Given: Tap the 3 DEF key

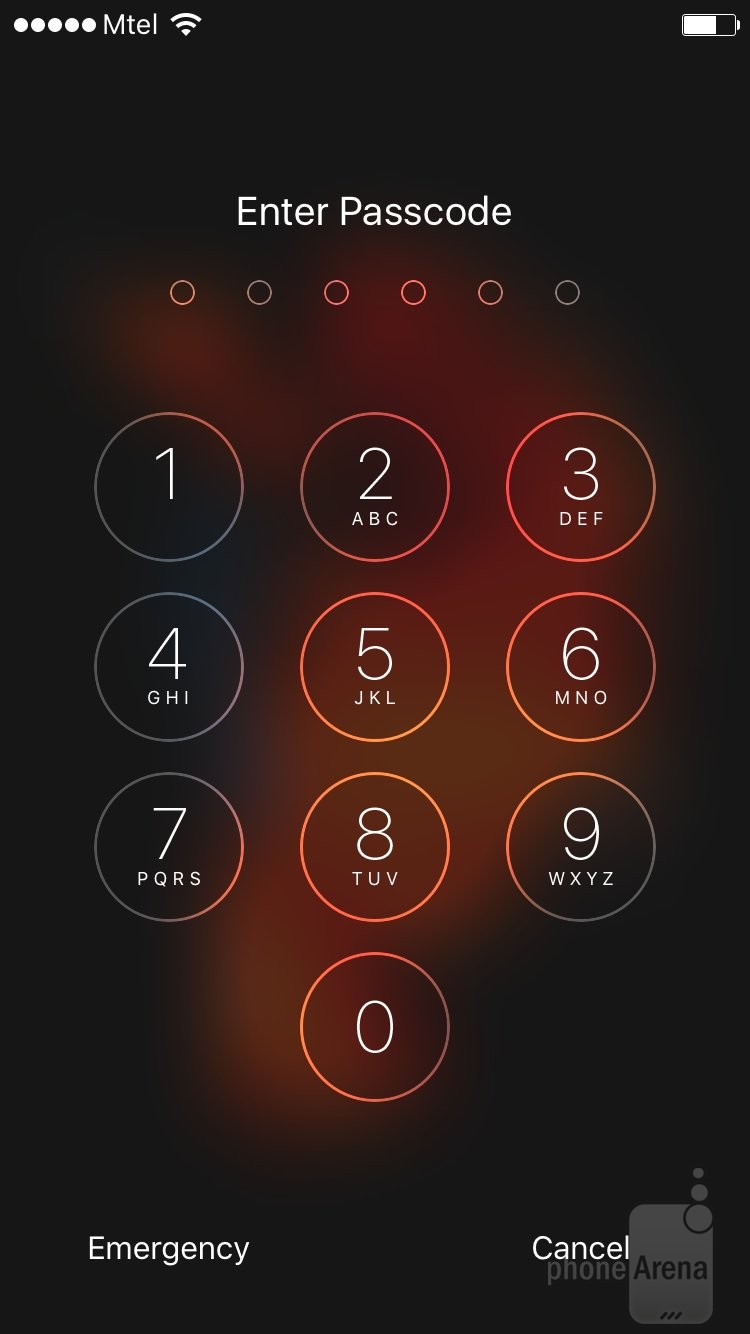Looking at the screenshot, I should [x=581, y=487].
